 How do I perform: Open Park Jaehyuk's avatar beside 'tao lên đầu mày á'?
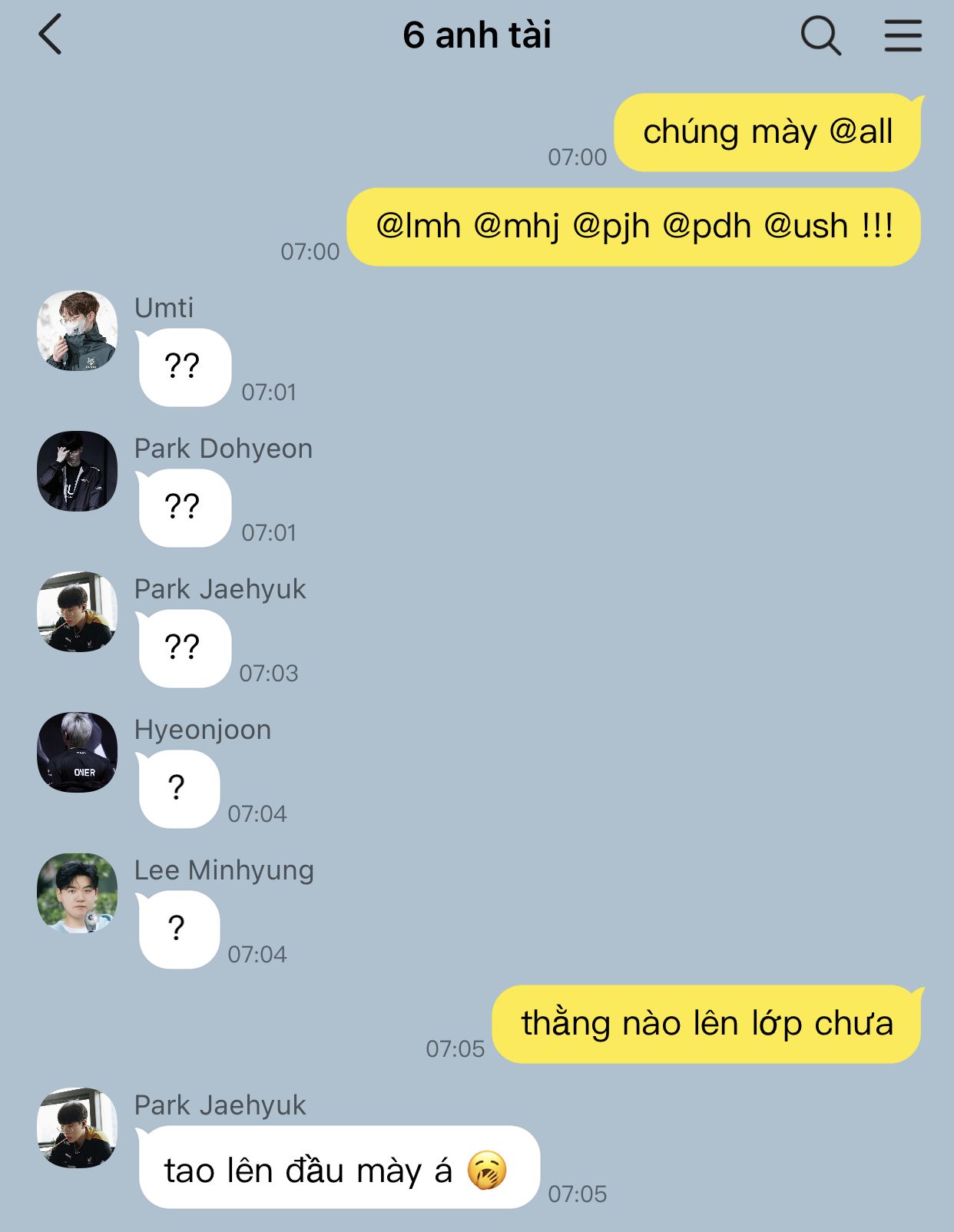[77, 1128]
